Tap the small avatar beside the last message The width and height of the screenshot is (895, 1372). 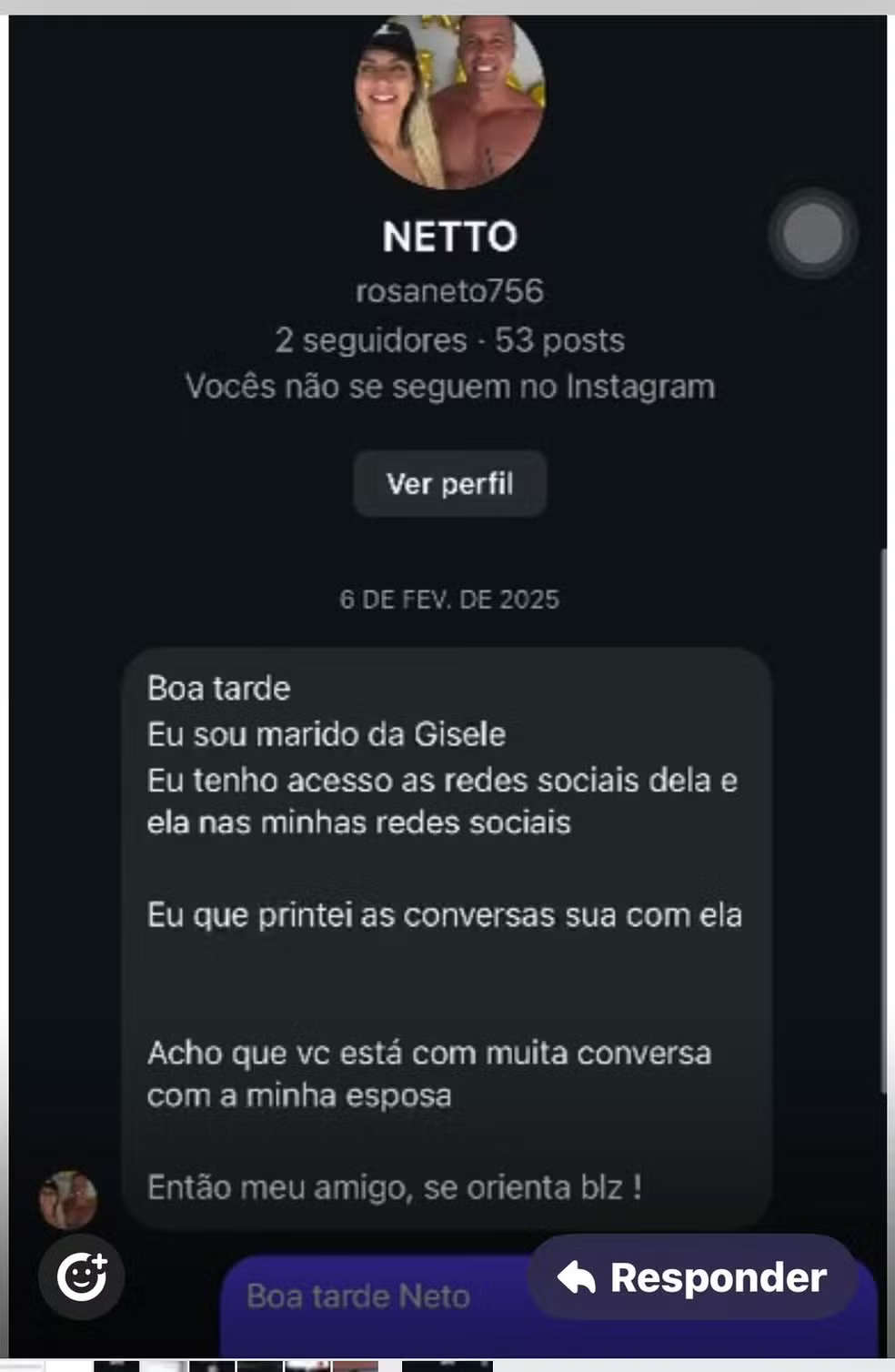pos(67,1198)
